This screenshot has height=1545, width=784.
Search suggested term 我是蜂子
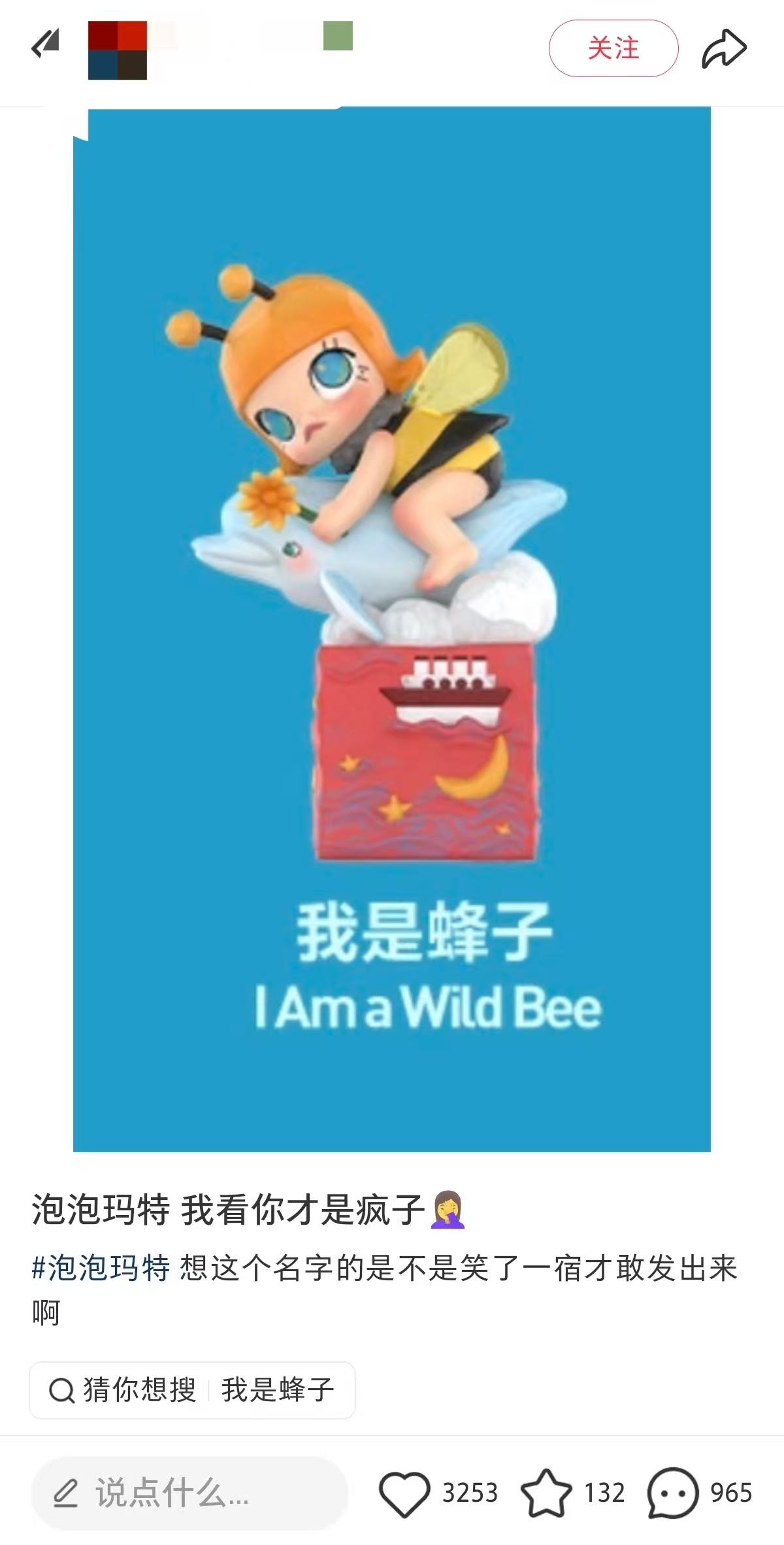(277, 1389)
